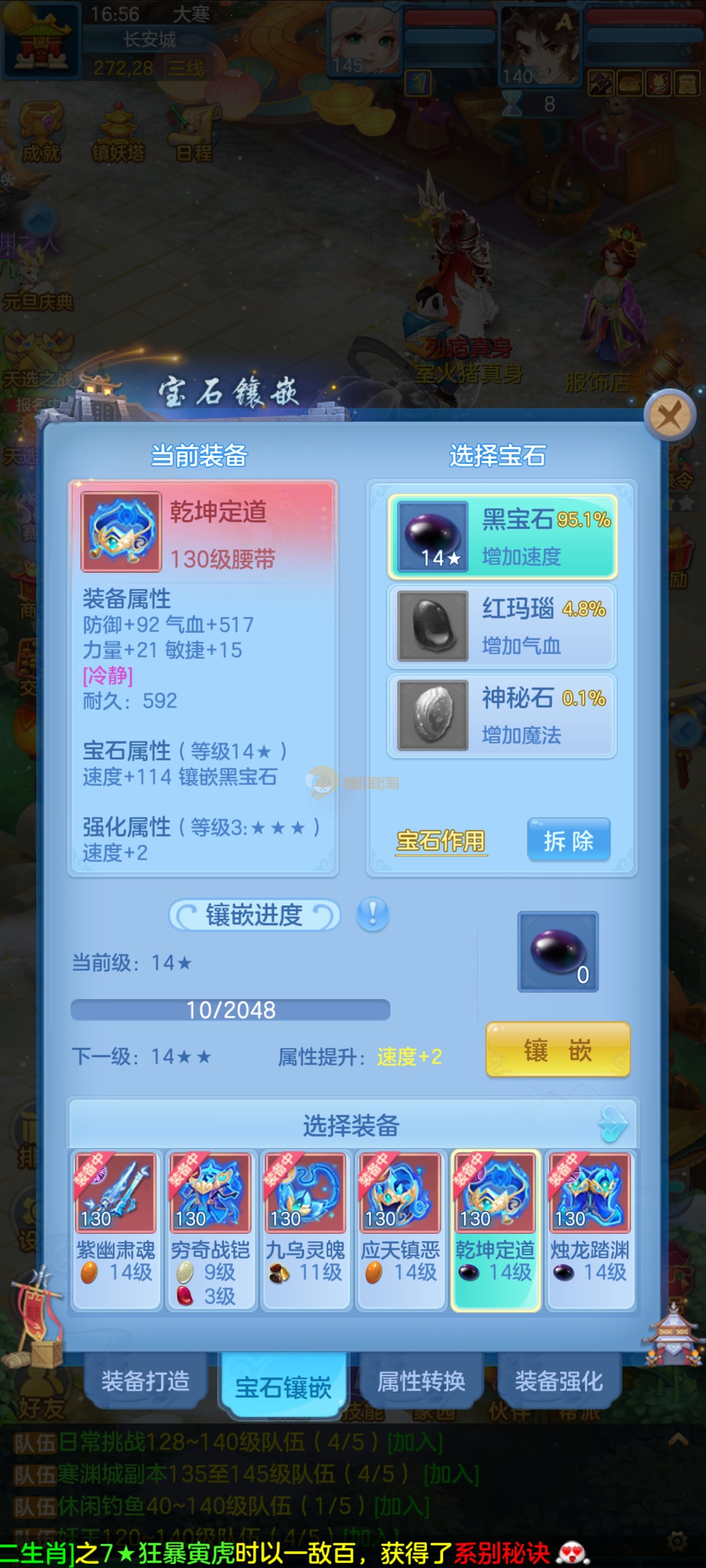Screen dimensions: 706x1568
Task: Tap the yellow 镶嵌 button
Action: pos(557,1050)
